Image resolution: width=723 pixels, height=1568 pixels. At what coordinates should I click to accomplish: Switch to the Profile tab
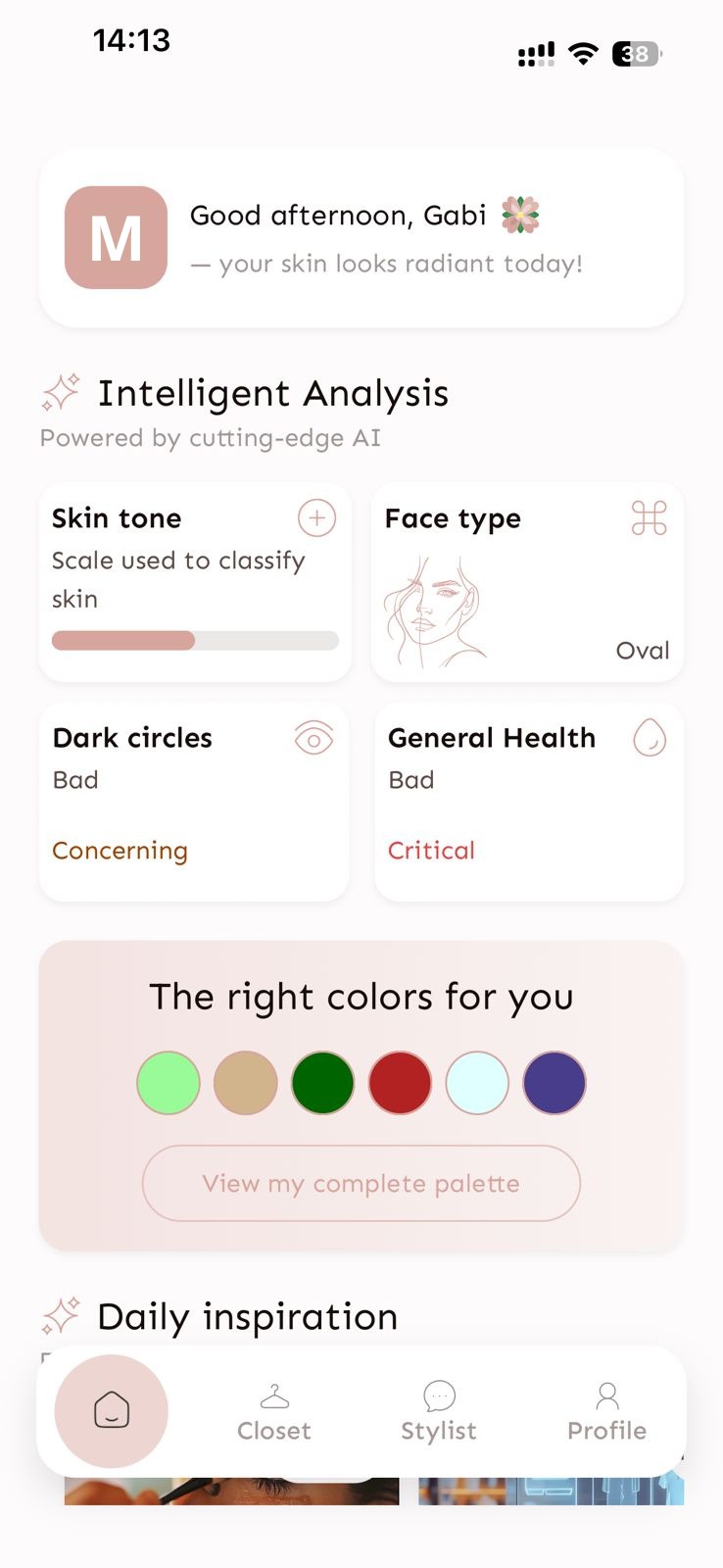pos(606,1411)
